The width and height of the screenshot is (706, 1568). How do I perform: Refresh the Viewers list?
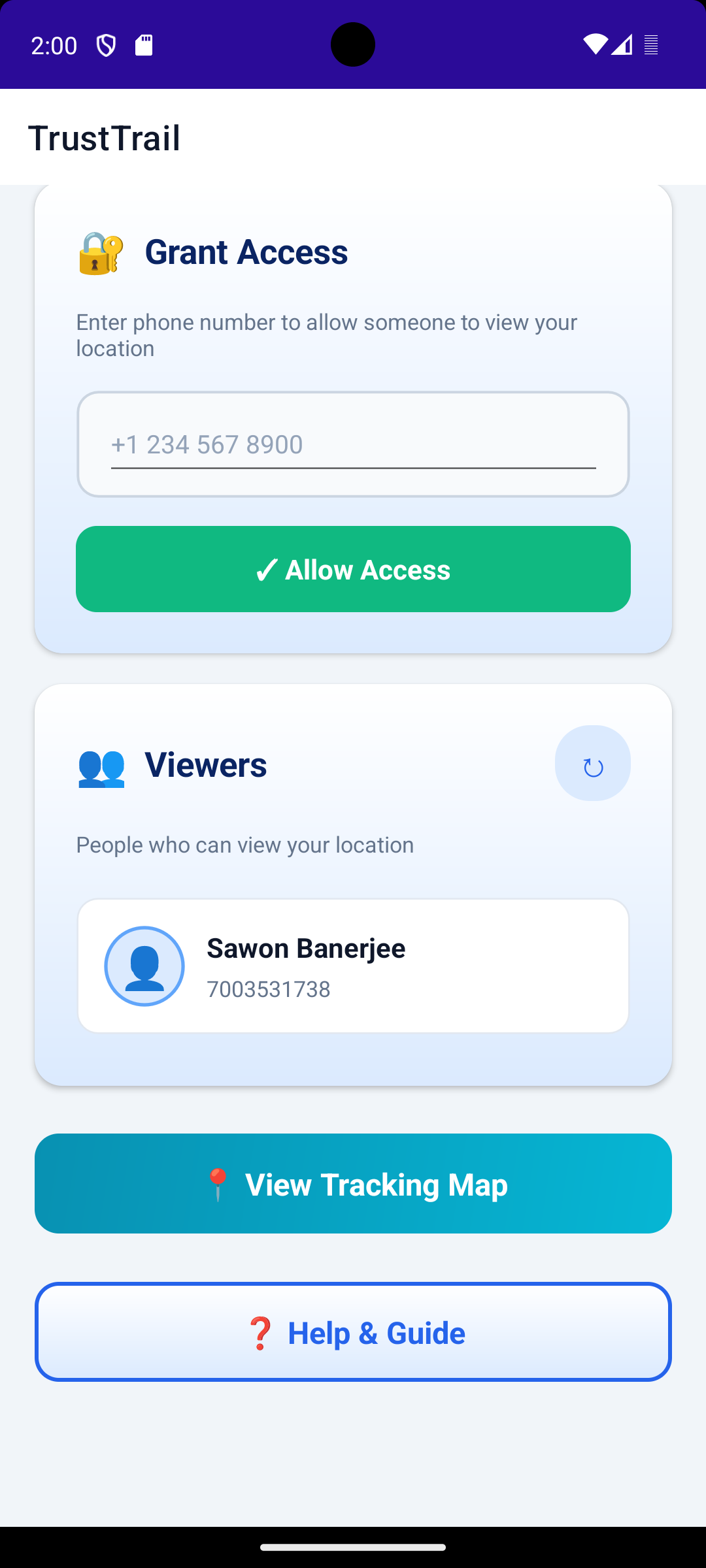[592, 763]
